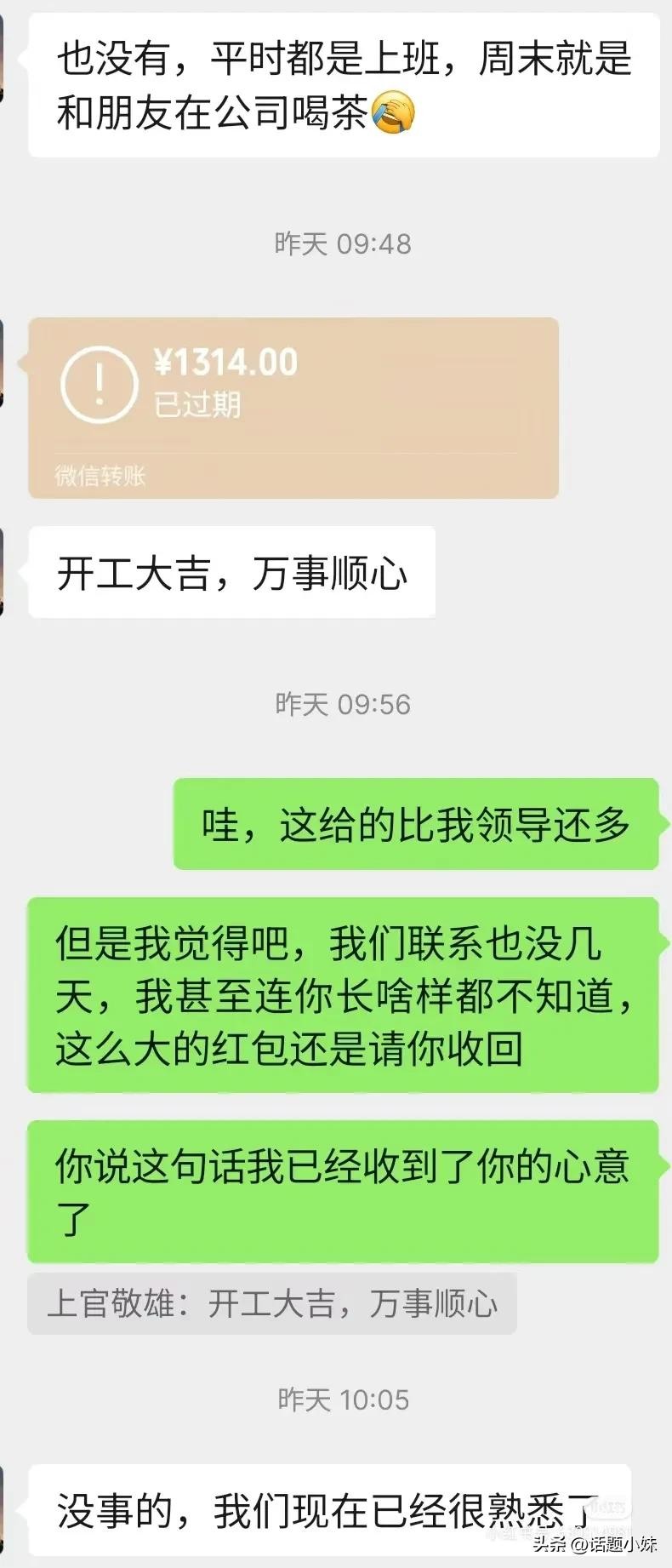Open the expired ¥1314.00 WeChat transfer card
The width and height of the screenshot is (672, 1568).
(x=293, y=407)
